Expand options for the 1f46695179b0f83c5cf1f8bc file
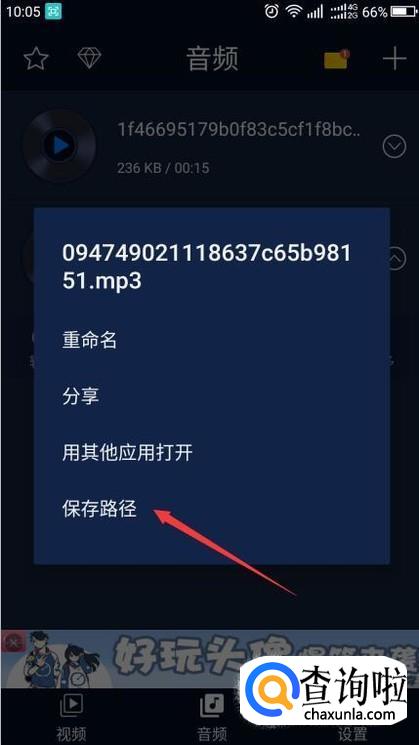The height and width of the screenshot is (745, 419). click(x=394, y=146)
